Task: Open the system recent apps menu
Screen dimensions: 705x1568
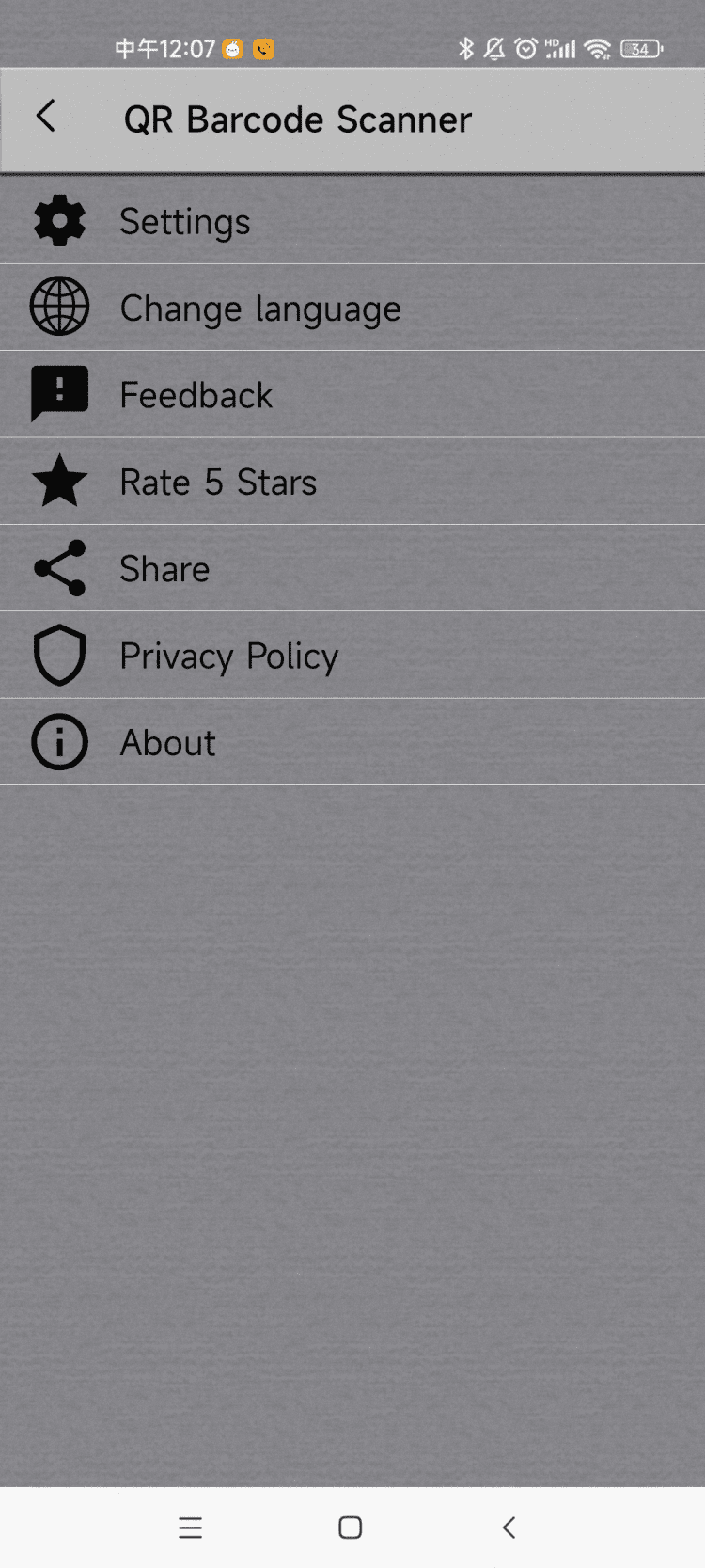Action: [191, 1528]
